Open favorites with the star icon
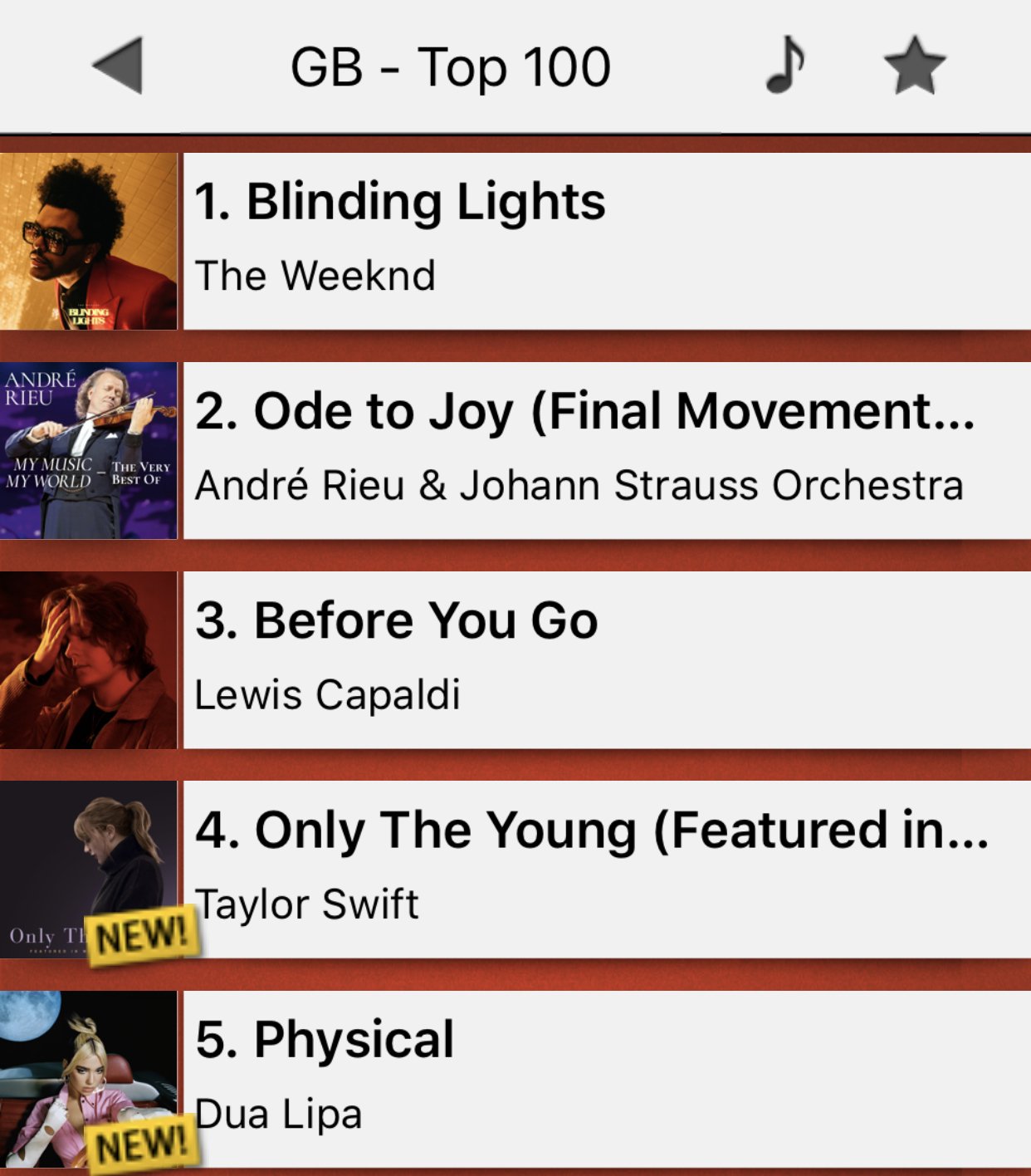This screenshot has width=1031, height=1176. tap(914, 66)
